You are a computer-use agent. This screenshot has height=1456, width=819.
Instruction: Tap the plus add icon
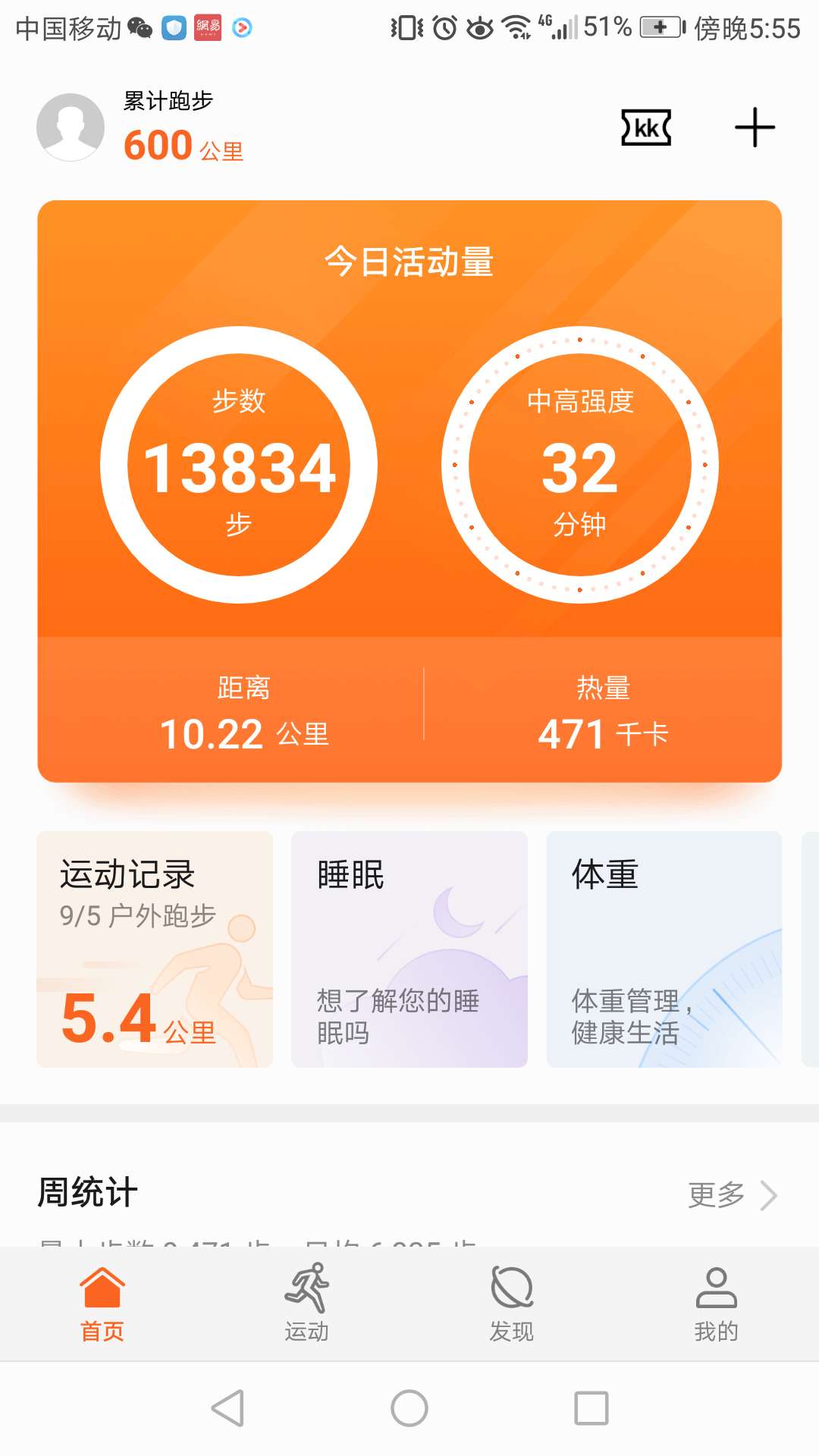click(755, 127)
